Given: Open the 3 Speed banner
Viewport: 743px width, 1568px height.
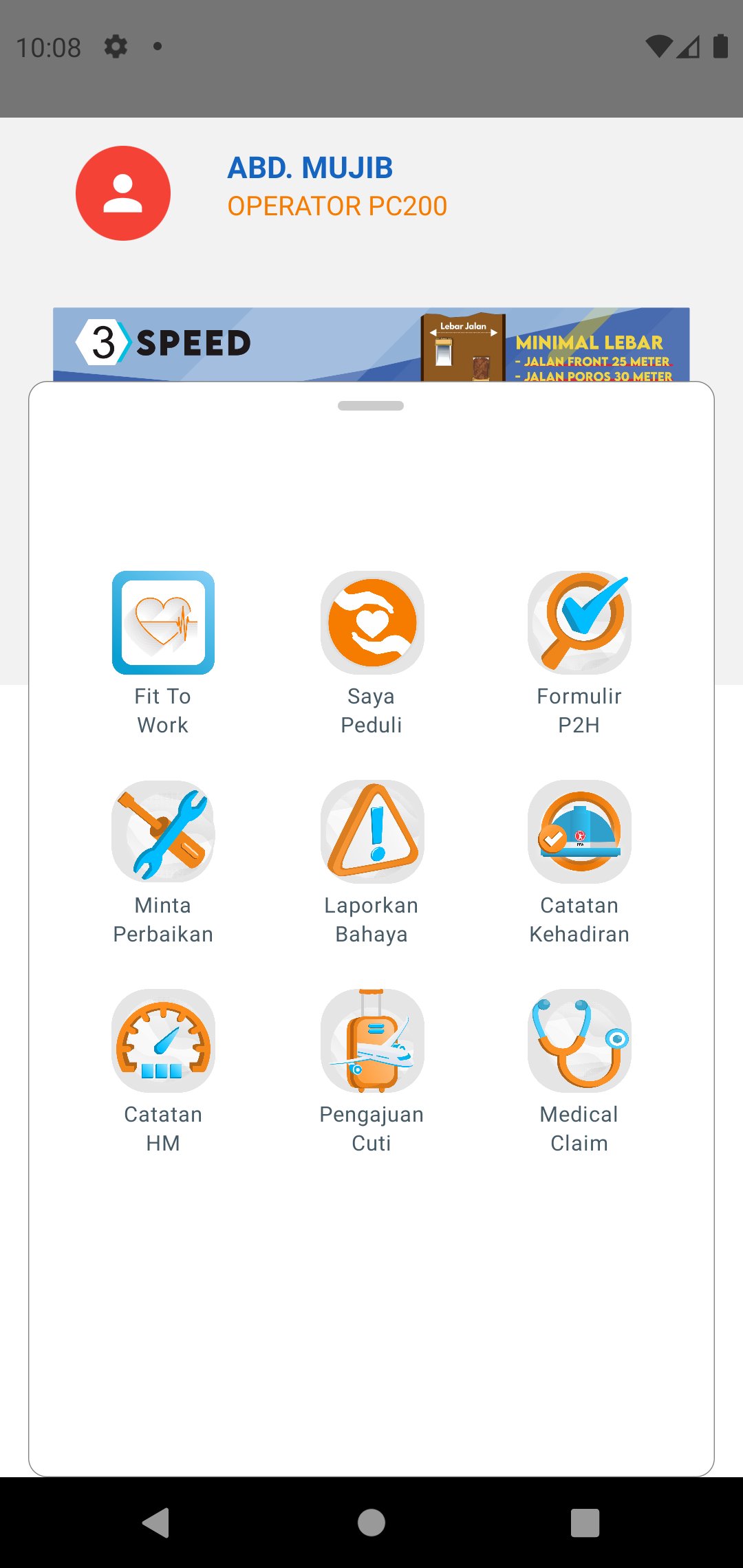Looking at the screenshot, I should click(371, 344).
